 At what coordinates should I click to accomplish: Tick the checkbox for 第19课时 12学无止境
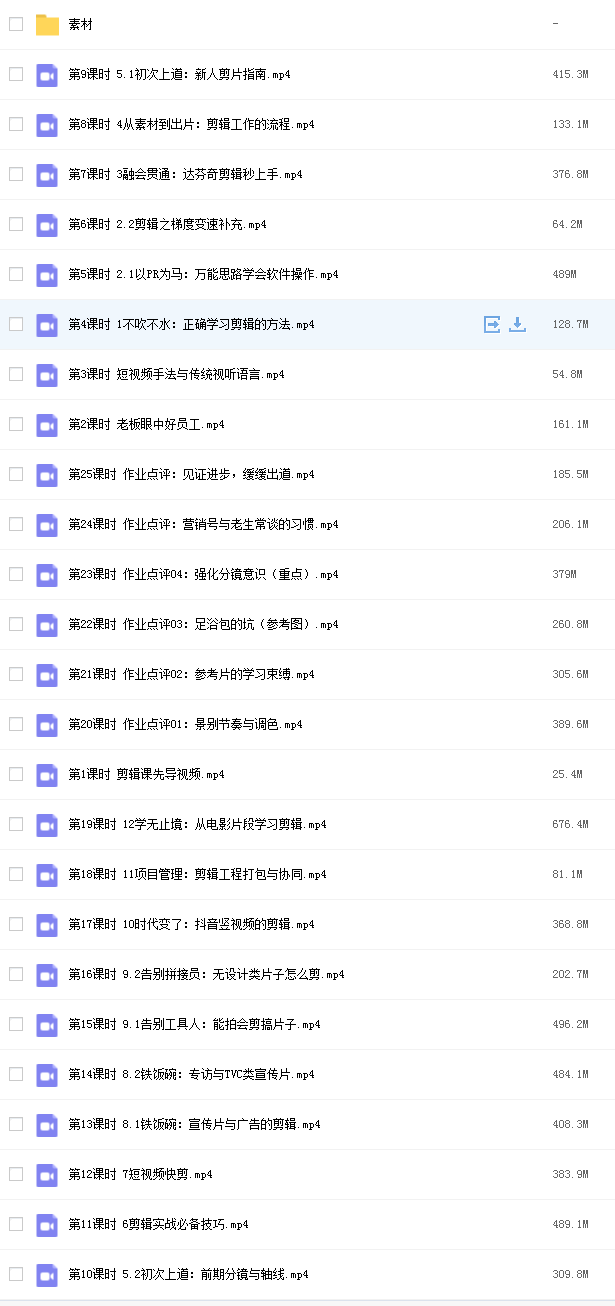(16, 824)
